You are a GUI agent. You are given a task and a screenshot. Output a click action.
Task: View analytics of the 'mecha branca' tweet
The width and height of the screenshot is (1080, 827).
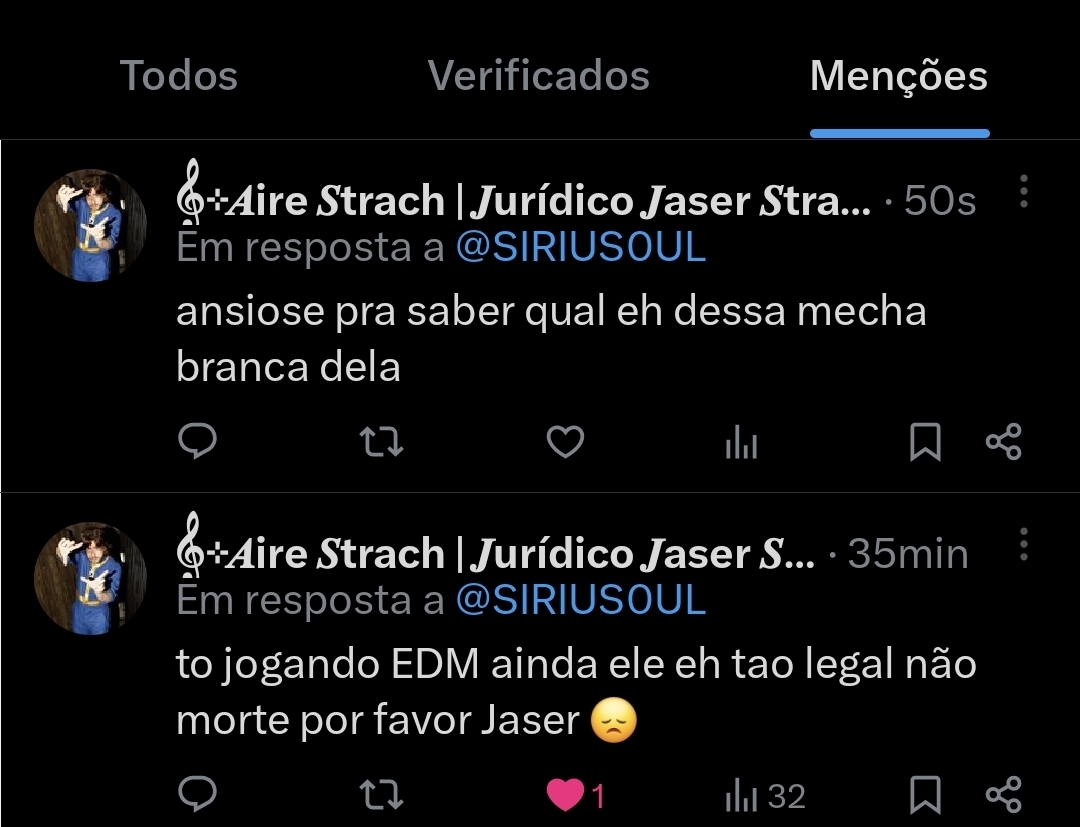(741, 443)
